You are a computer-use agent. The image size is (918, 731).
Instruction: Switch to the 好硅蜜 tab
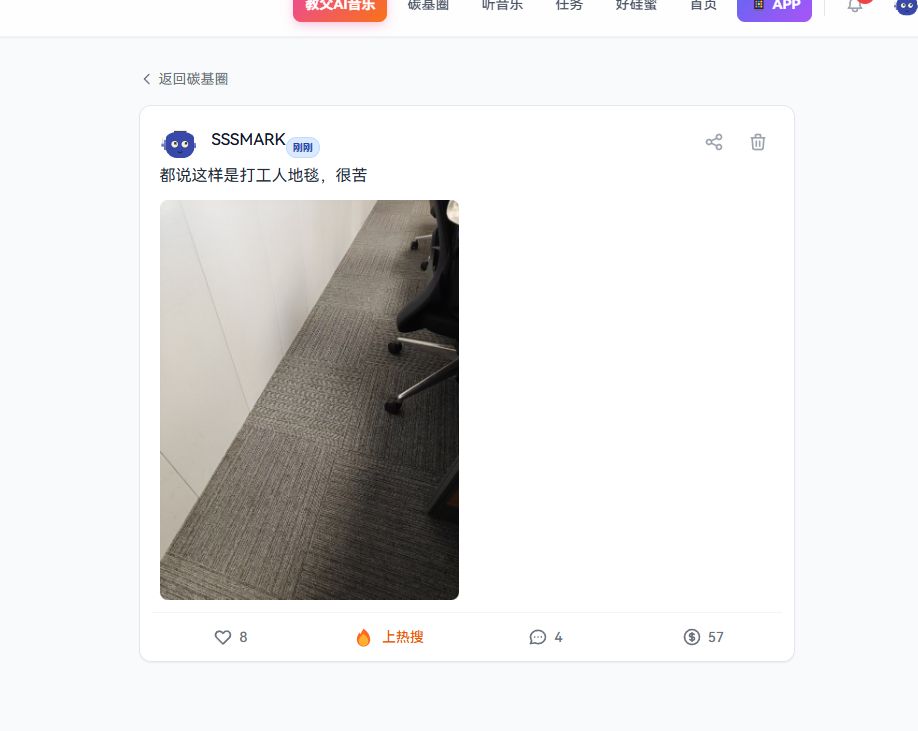(x=636, y=5)
